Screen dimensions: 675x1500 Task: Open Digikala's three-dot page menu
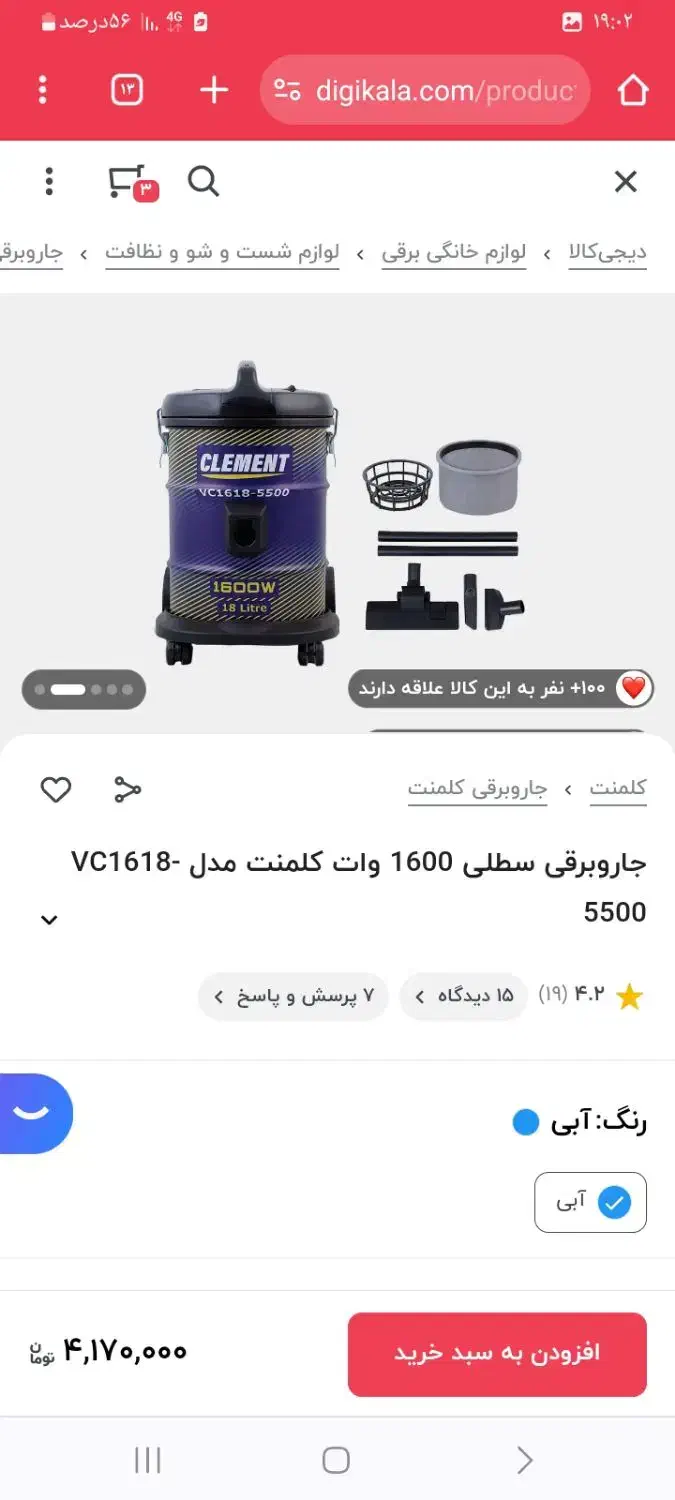pyautogui.click(x=49, y=182)
